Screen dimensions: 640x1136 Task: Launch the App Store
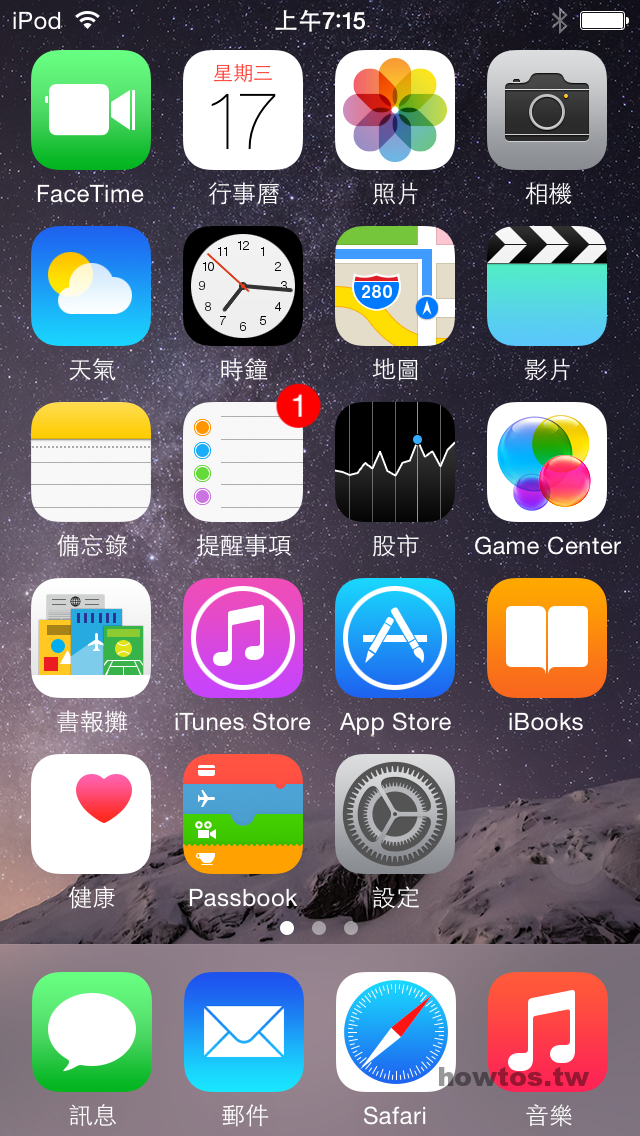(395, 638)
